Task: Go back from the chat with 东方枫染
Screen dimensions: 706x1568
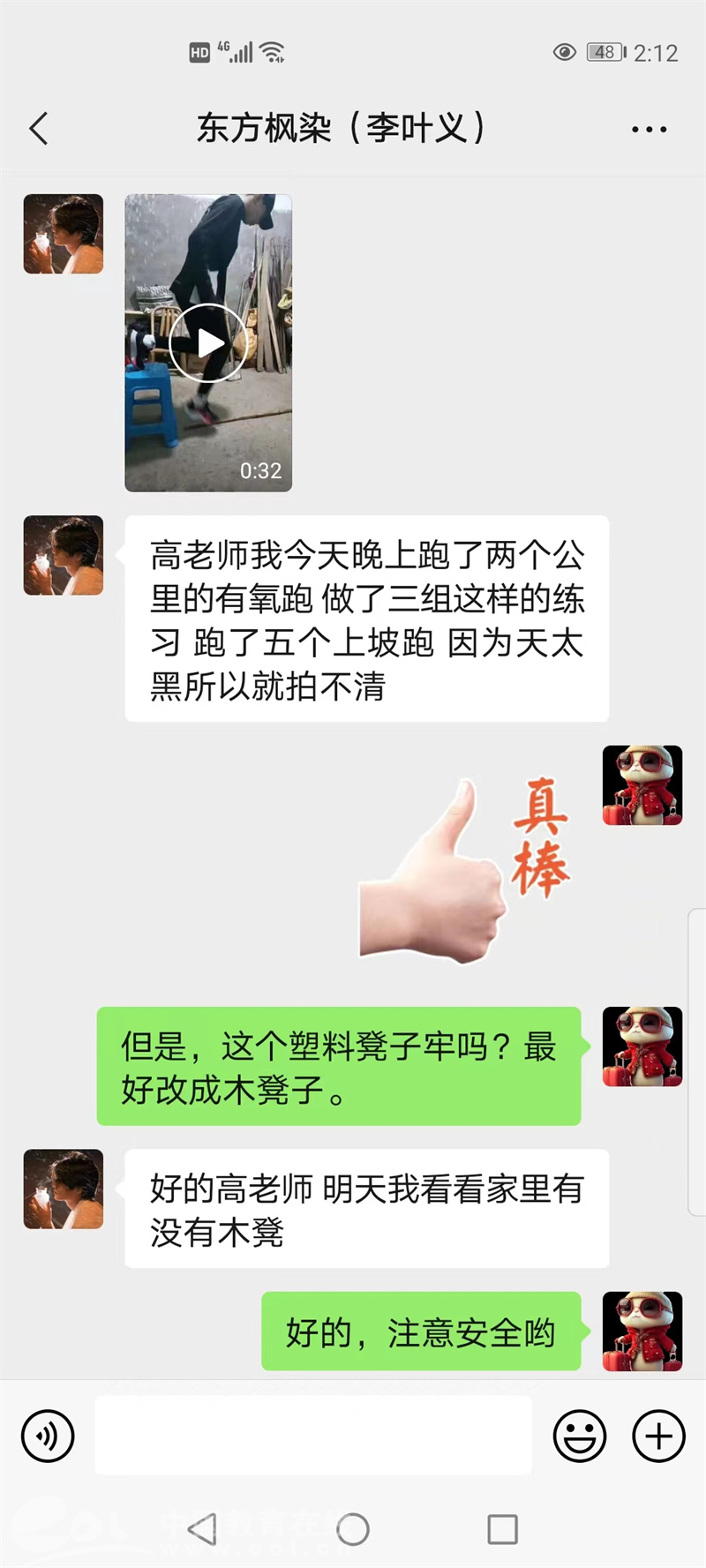Action: (39, 129)
